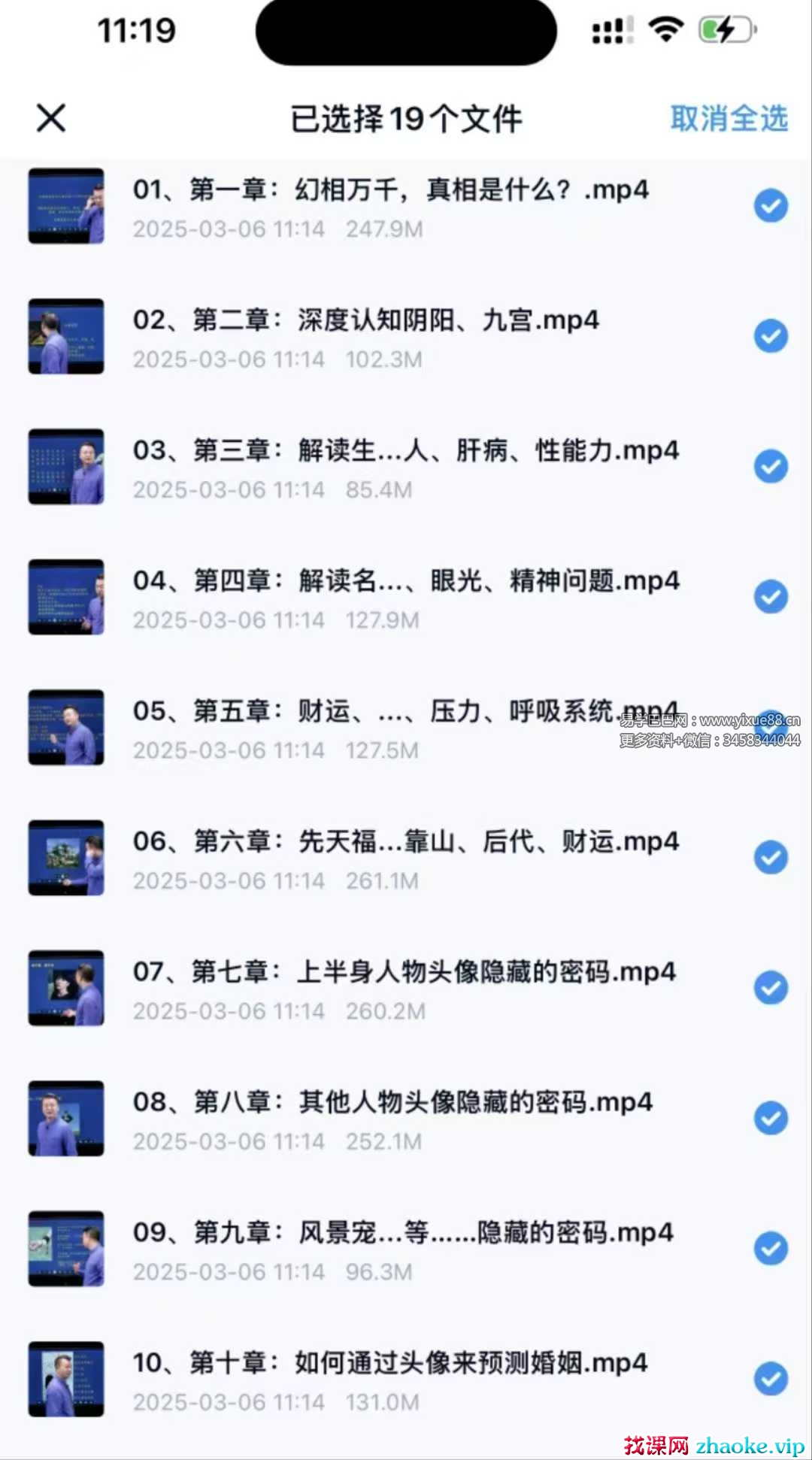Viewport: 812px width, 1460px height.
Task: Uncheck file 02 第二章 深度认知阴阳
Action: [x=771, y=336]
